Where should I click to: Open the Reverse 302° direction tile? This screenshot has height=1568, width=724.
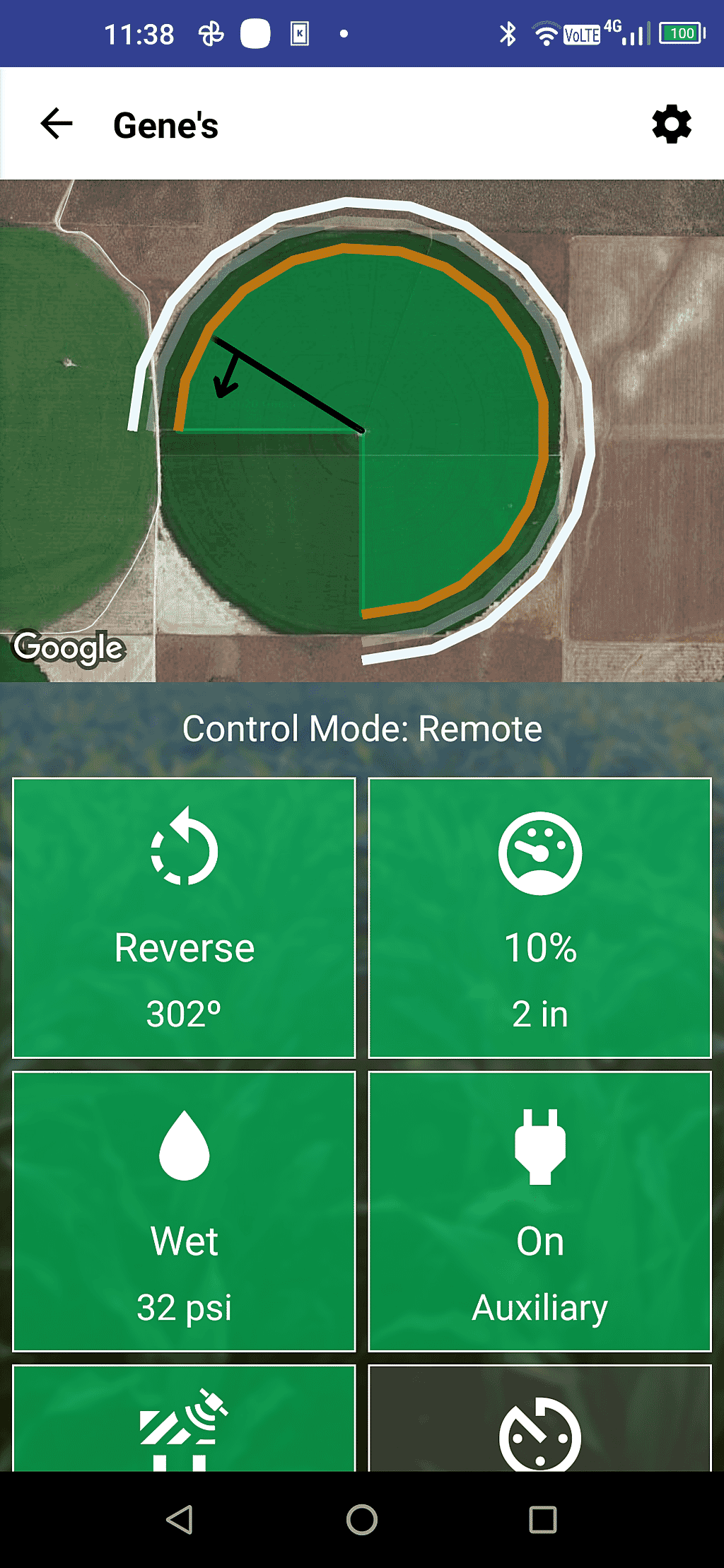click(184, 918)
